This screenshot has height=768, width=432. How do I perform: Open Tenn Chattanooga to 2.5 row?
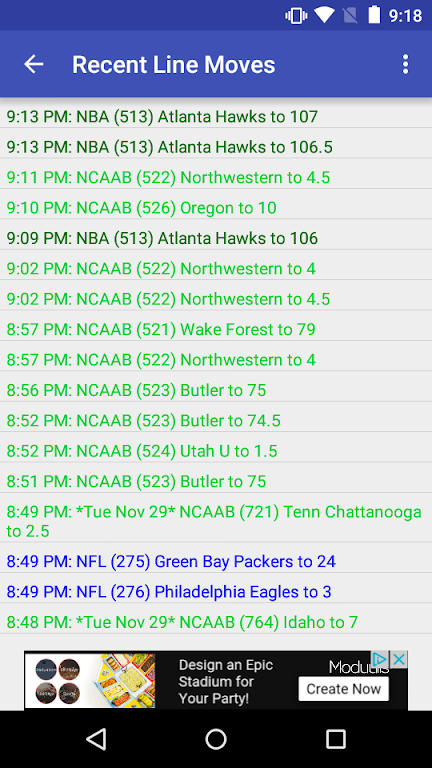pos(216,521)
